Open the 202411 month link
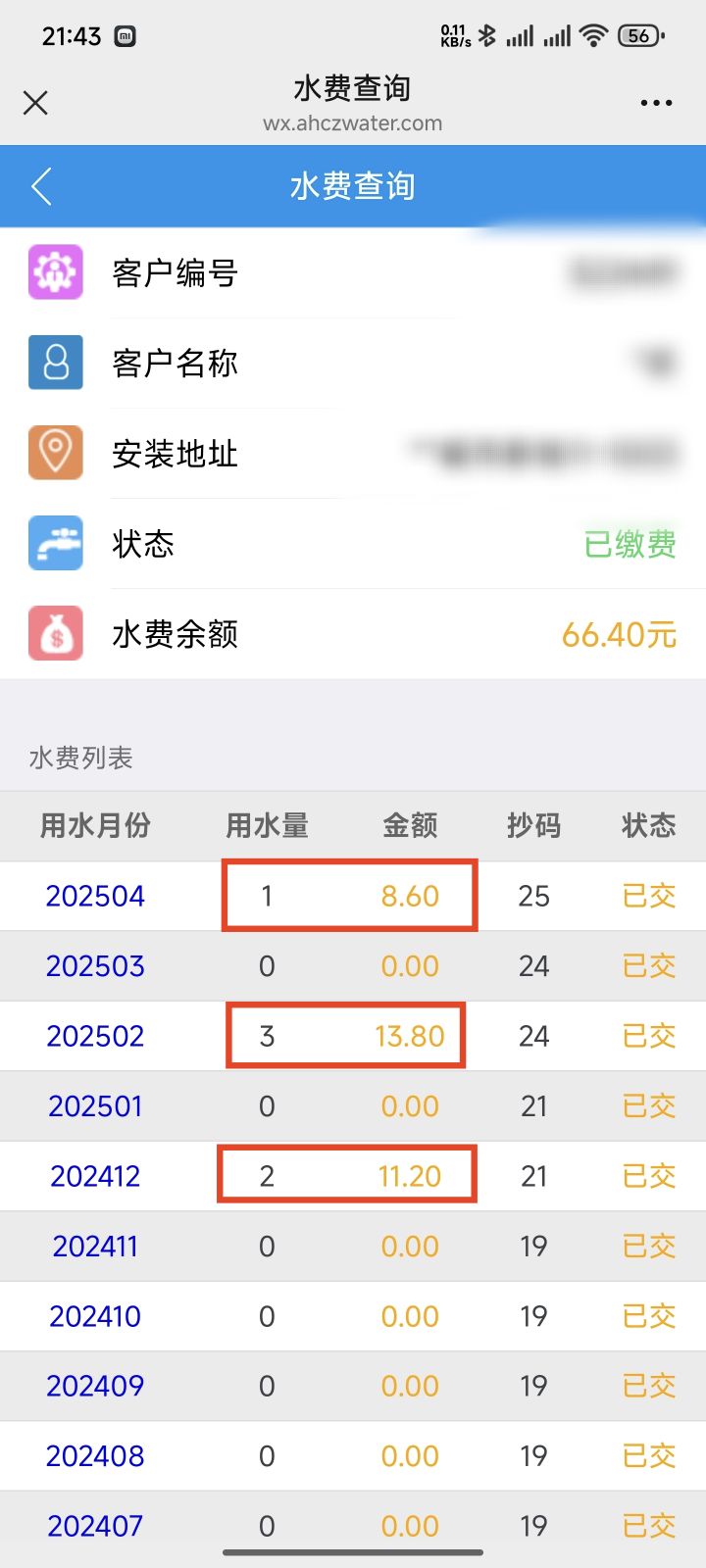The image size is (706, 1568). click(x=95, y=1247)
